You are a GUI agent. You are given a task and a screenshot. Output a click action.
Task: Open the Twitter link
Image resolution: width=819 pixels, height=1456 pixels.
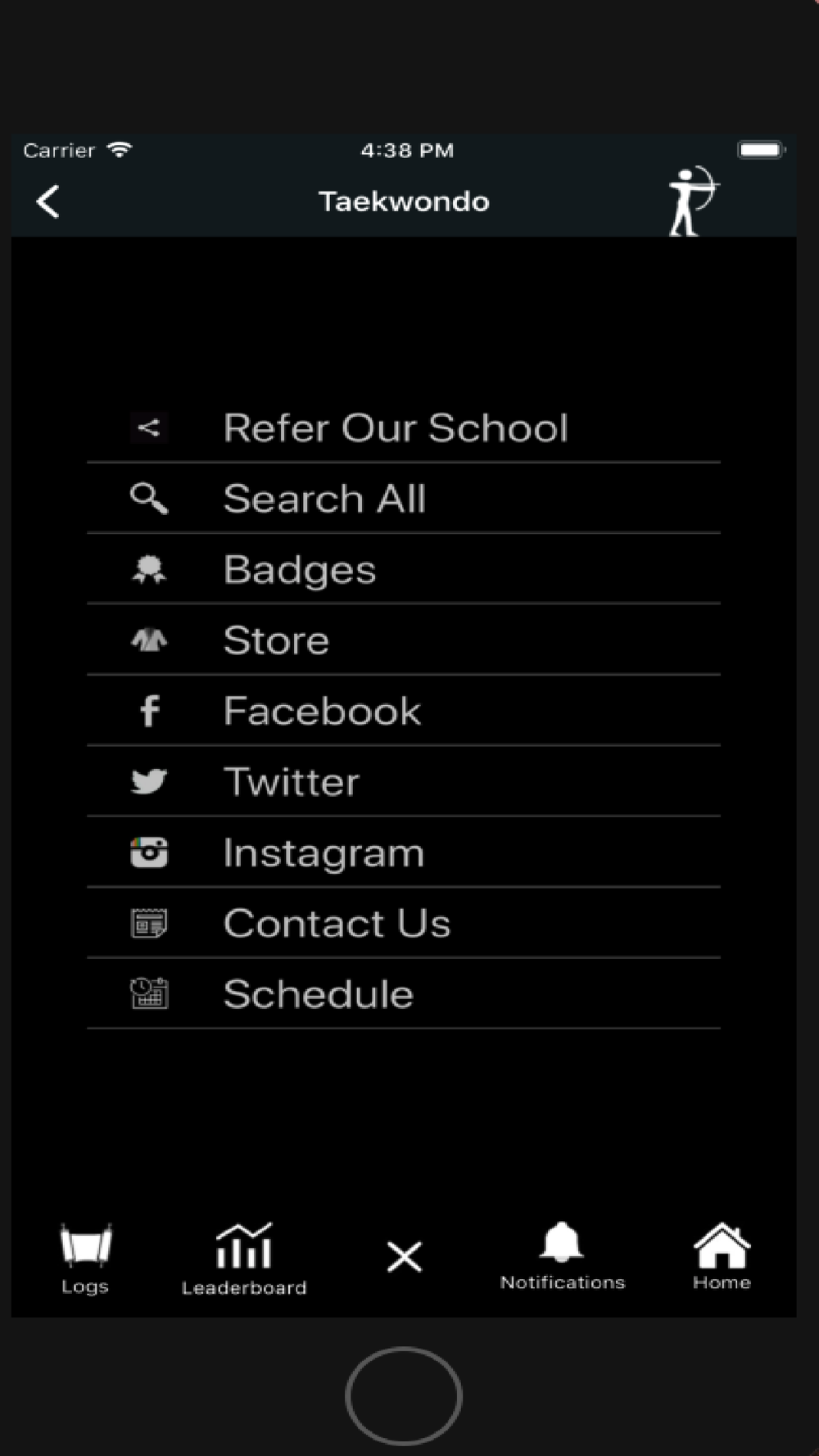[x=292, y=782]
